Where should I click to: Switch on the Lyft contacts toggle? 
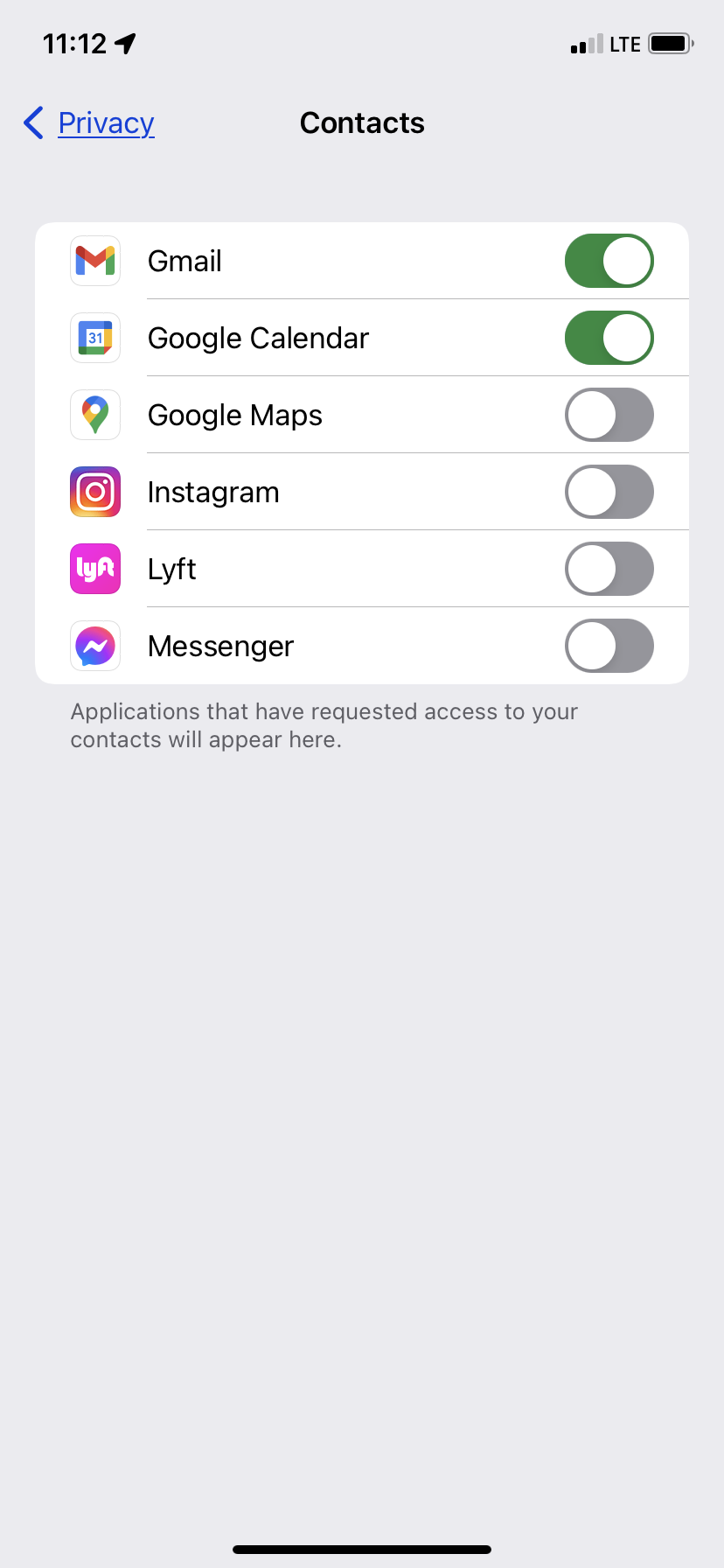point(609,569)
